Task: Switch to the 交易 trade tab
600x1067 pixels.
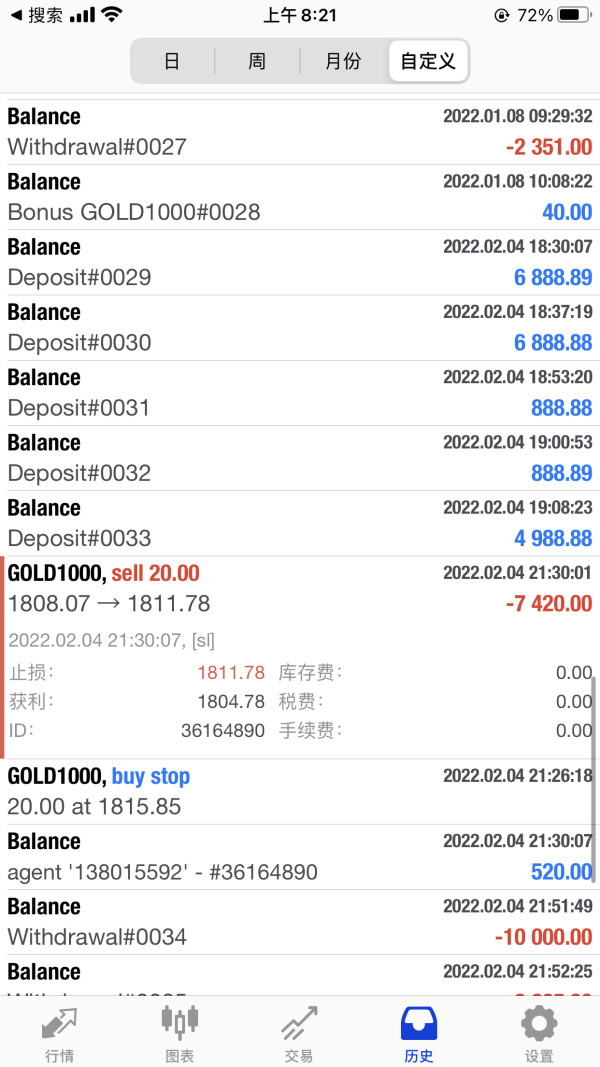Action: tap(299, 1033)
